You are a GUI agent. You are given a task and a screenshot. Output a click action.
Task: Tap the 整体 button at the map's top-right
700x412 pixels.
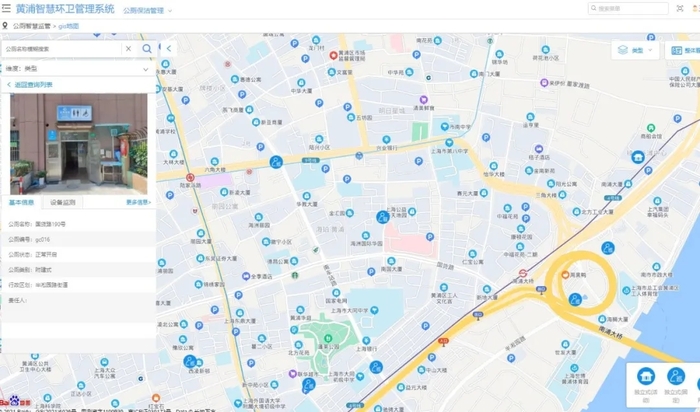coord(686,50)
